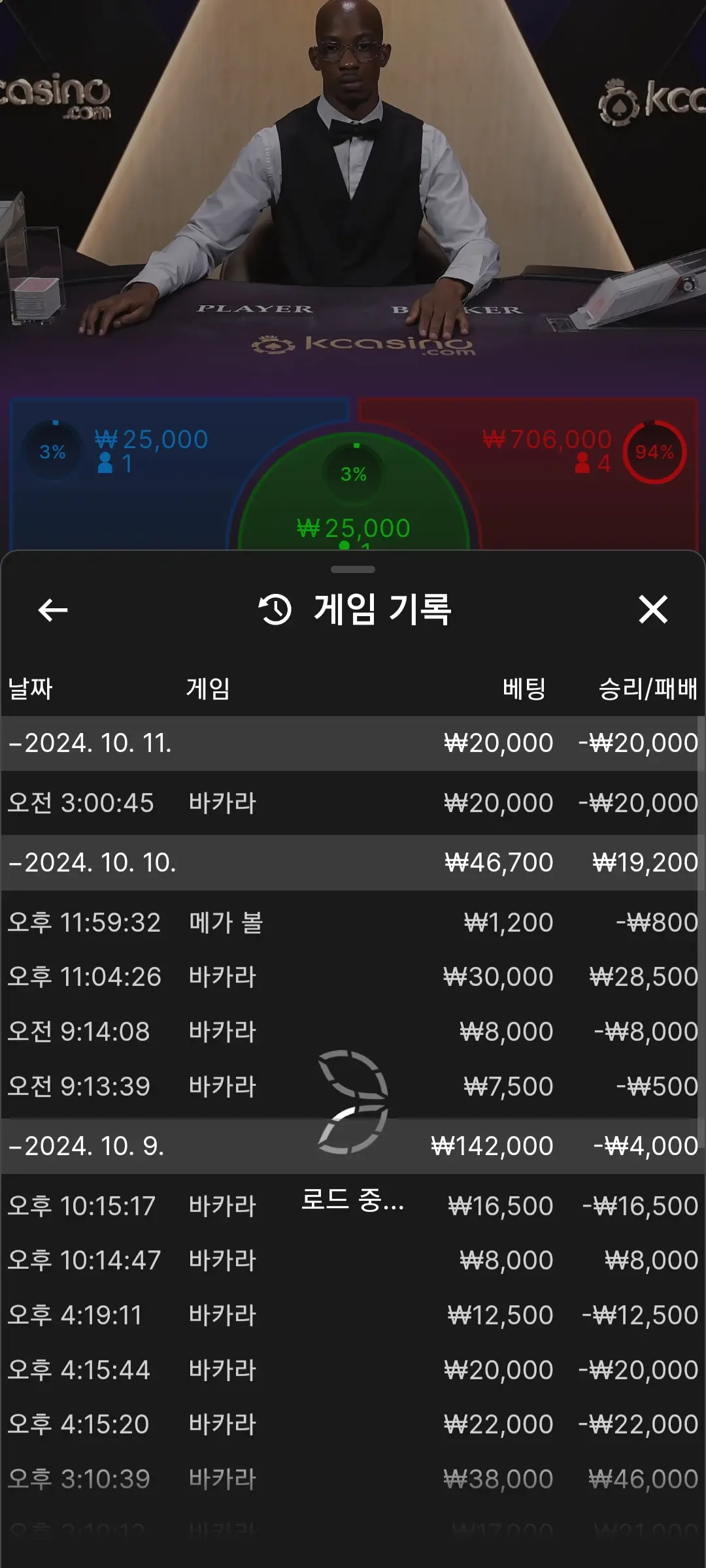Screen dimensions: 706x1568
Task: Select the 오후 4:19:11 바카라 entry
Action: click(x=353, y=1315)
